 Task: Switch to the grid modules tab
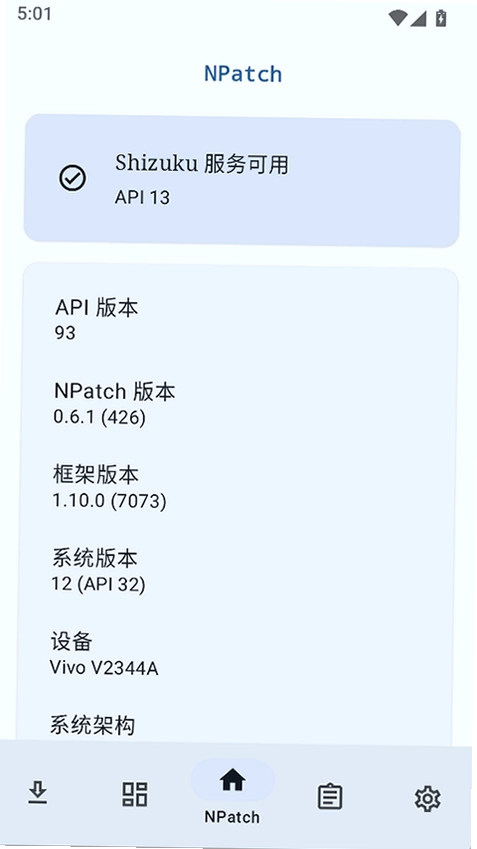pyautogui.click(x=134, y=794)
